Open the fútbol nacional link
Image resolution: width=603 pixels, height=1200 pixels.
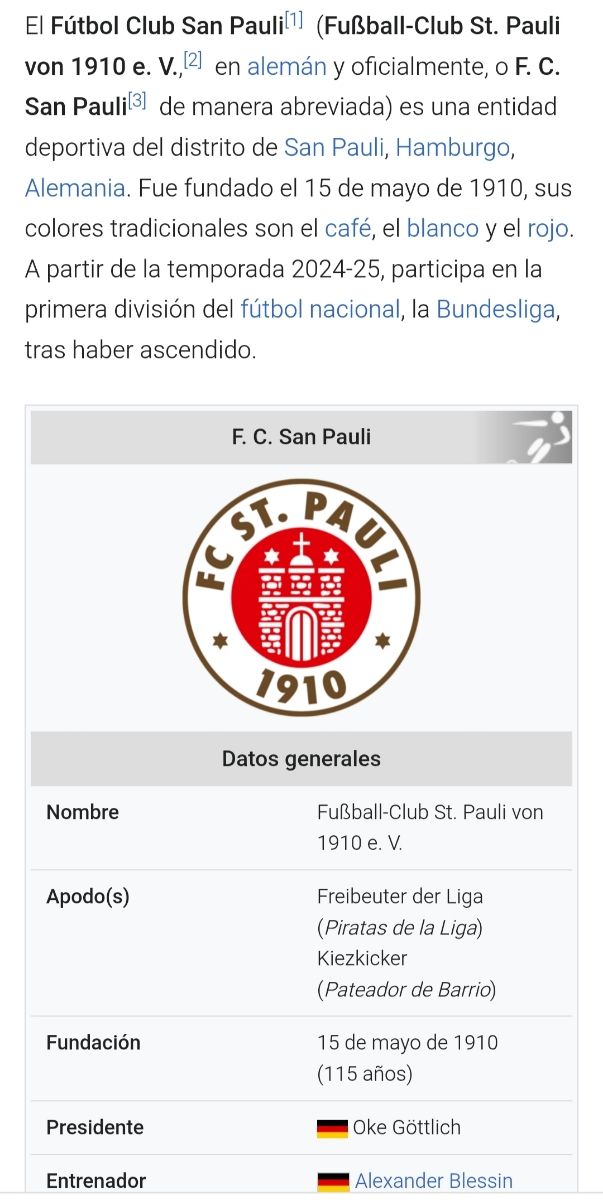pyautogui.click(x=319, y=309)
